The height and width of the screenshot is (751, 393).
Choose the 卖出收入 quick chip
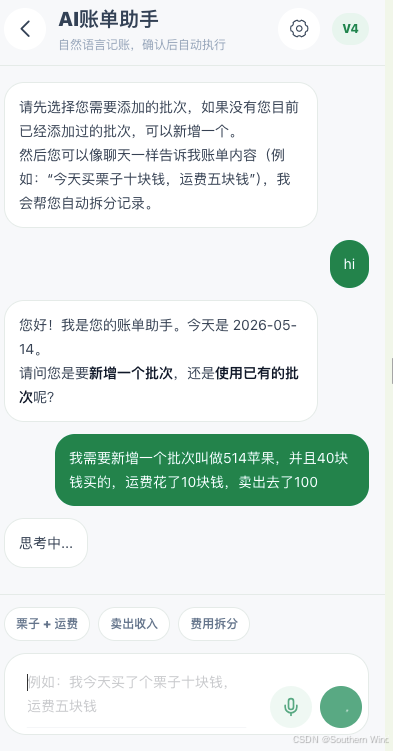coord(134,624)
